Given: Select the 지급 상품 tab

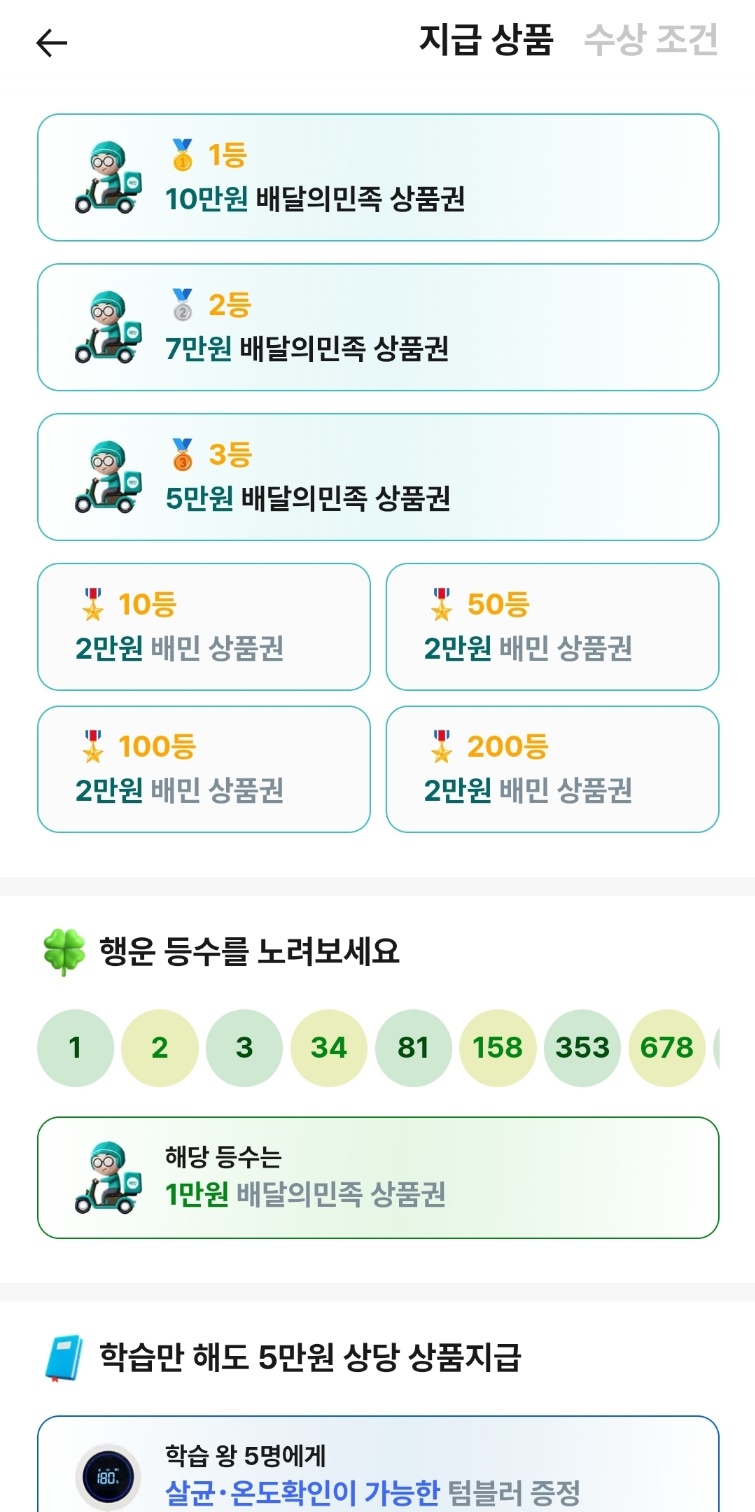Looking at the screenshot, I should (x=485, y=40).
